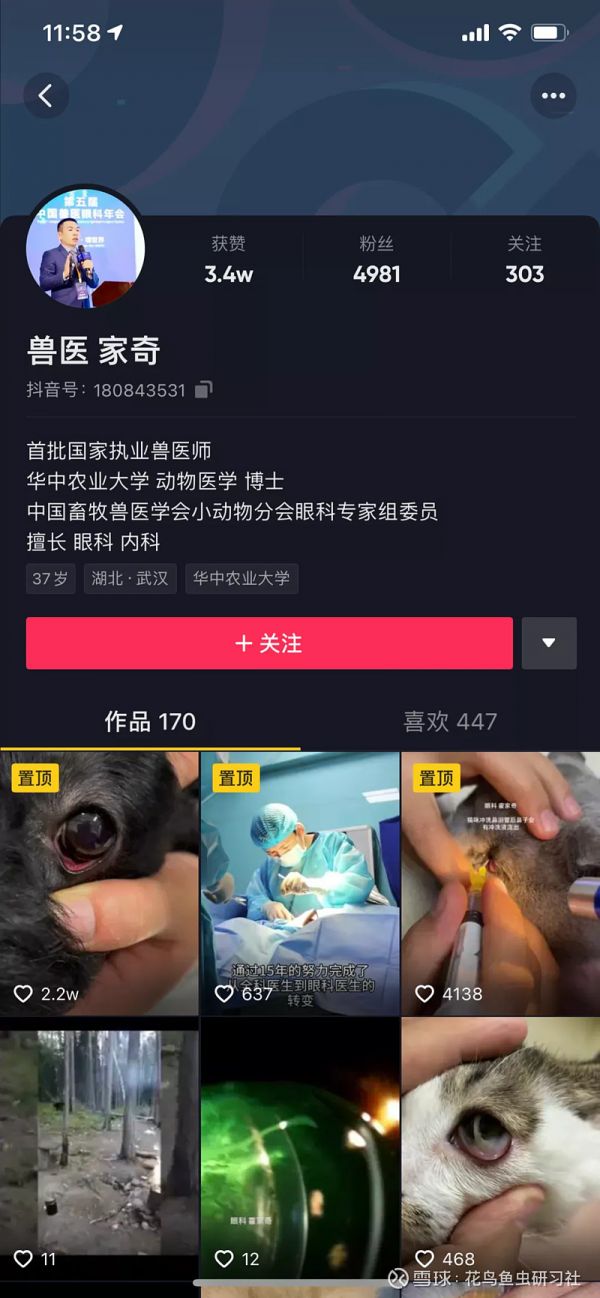600x1298 pixels.
Task: Expand the dropdown arrow beside the follow button
Action: coord(549,643)
